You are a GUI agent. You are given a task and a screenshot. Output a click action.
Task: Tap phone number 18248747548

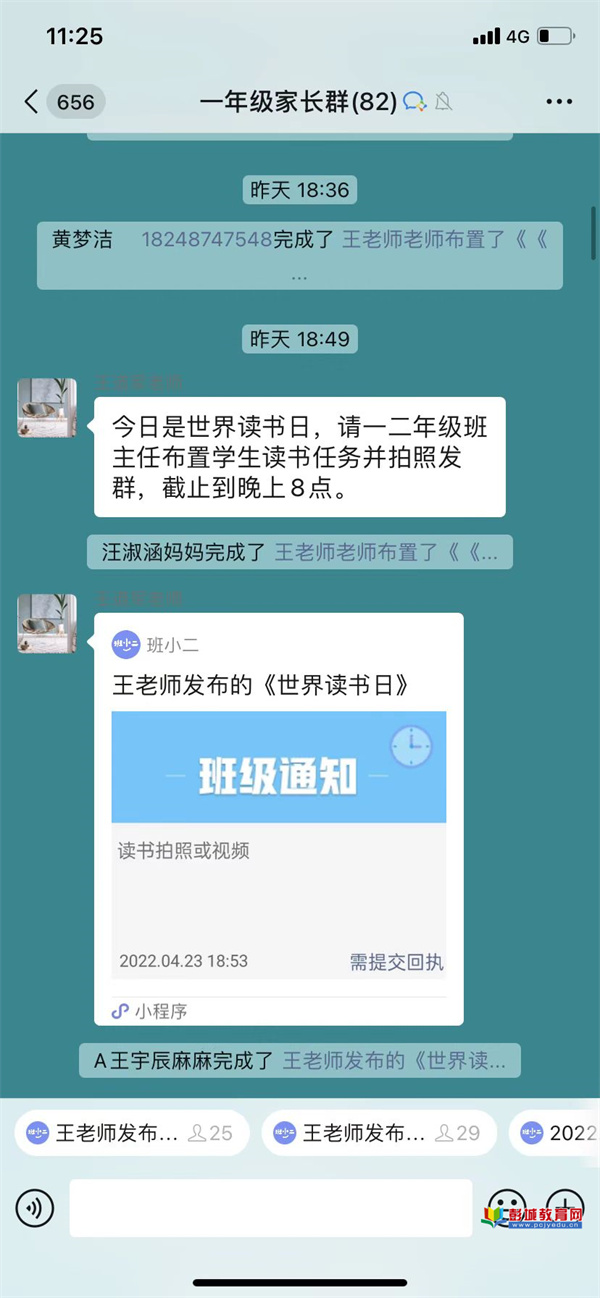[206, 240]
